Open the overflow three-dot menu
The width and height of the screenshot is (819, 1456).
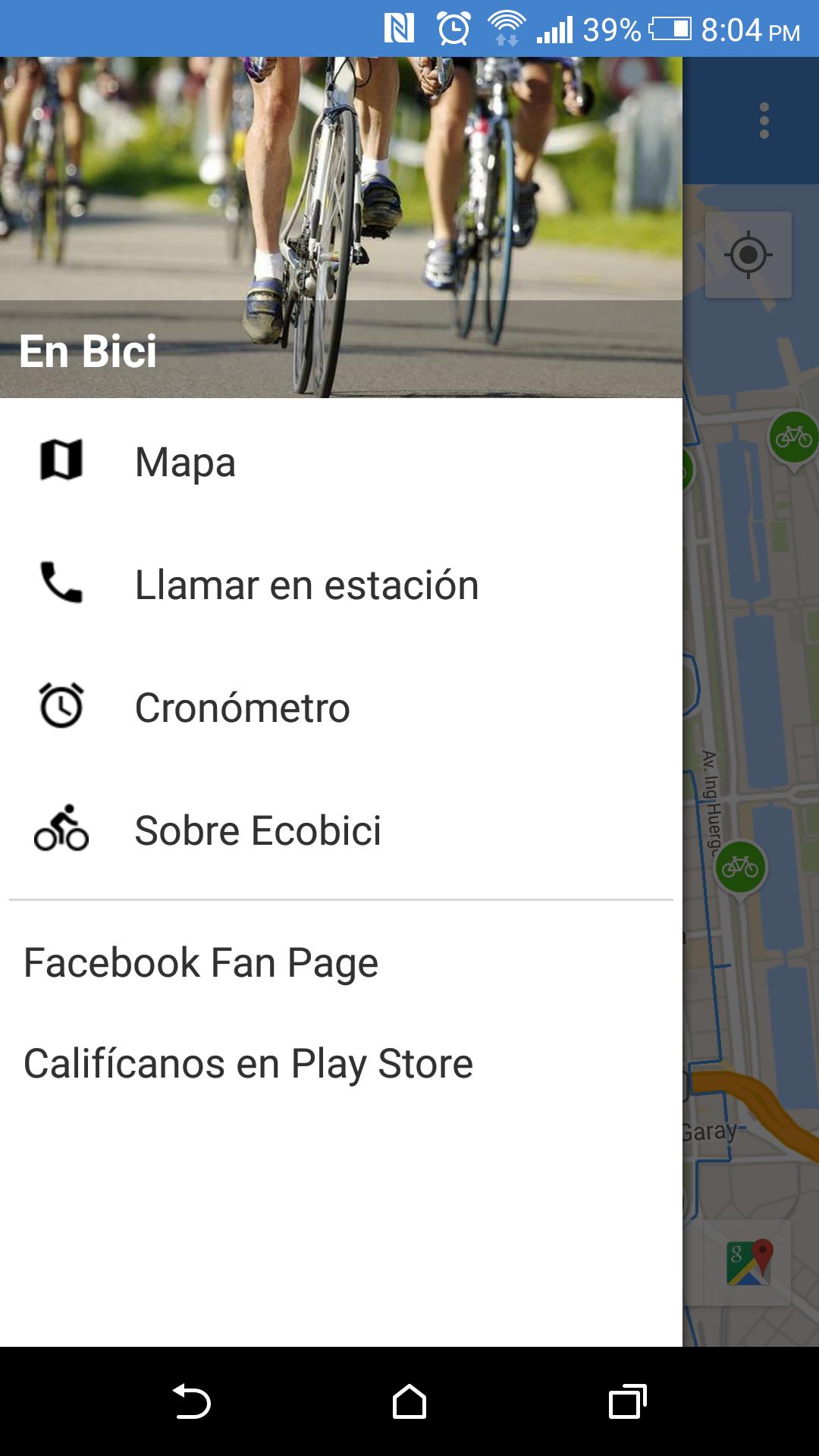pos(763,119)
